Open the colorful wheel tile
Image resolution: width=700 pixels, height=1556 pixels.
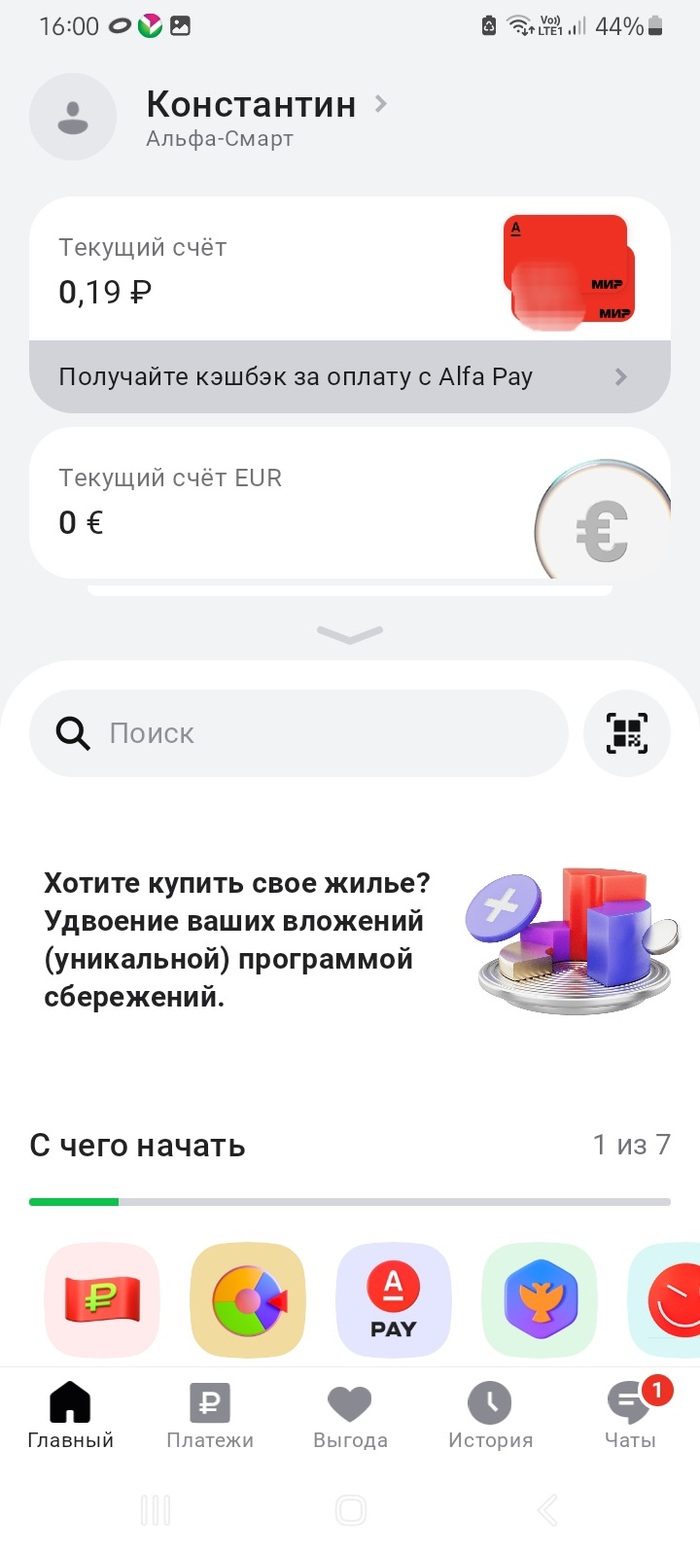pyautogui.click(x=248, y=1299)
